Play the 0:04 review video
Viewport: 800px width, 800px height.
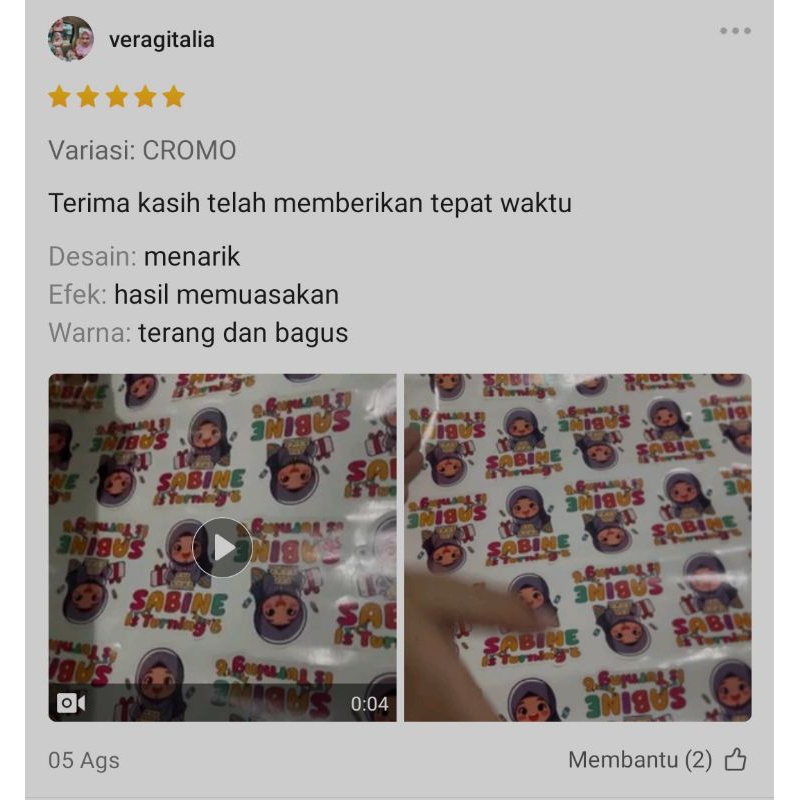(222, 547)
